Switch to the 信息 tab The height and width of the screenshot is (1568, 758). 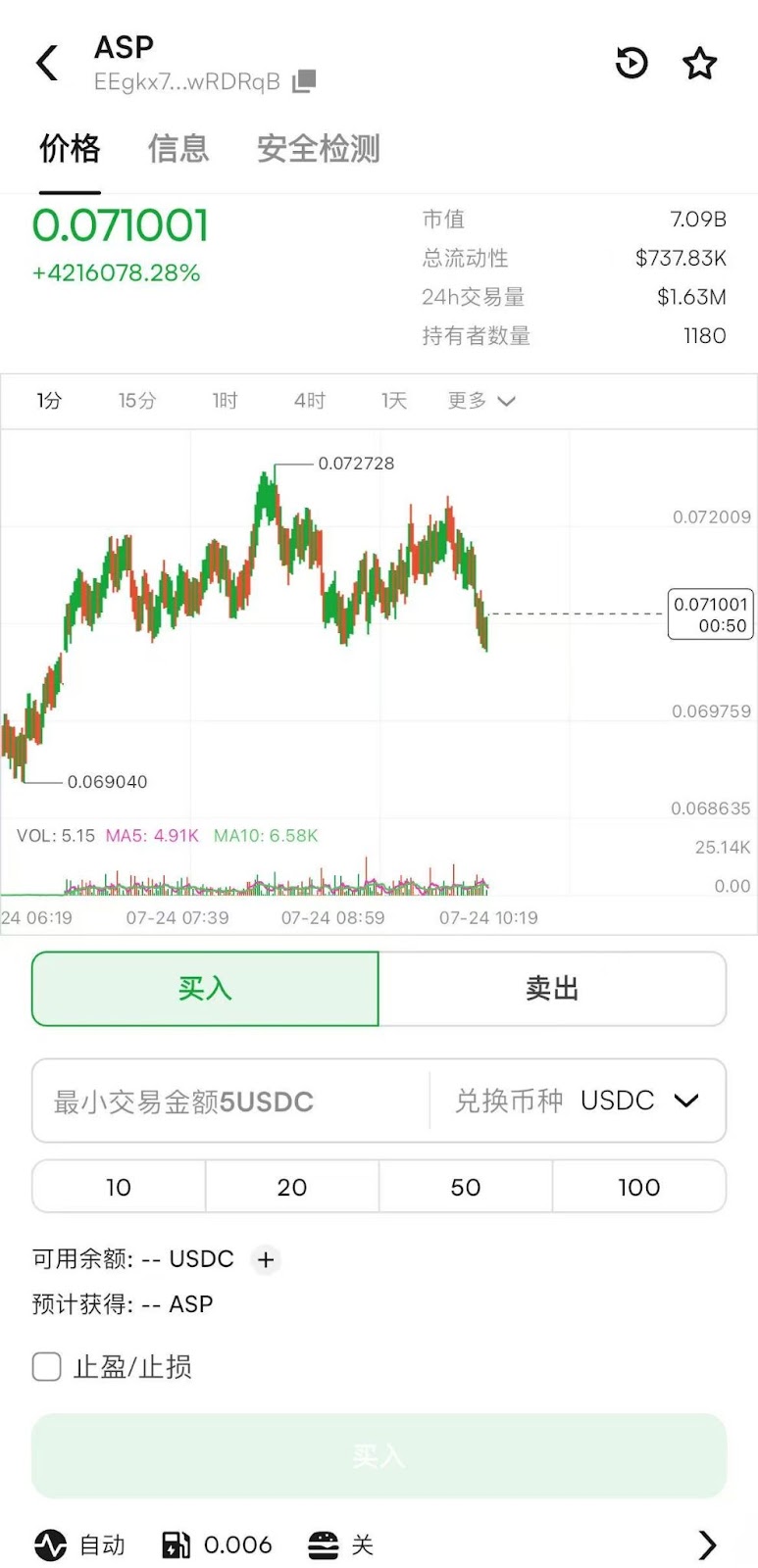tap(177, 149)
